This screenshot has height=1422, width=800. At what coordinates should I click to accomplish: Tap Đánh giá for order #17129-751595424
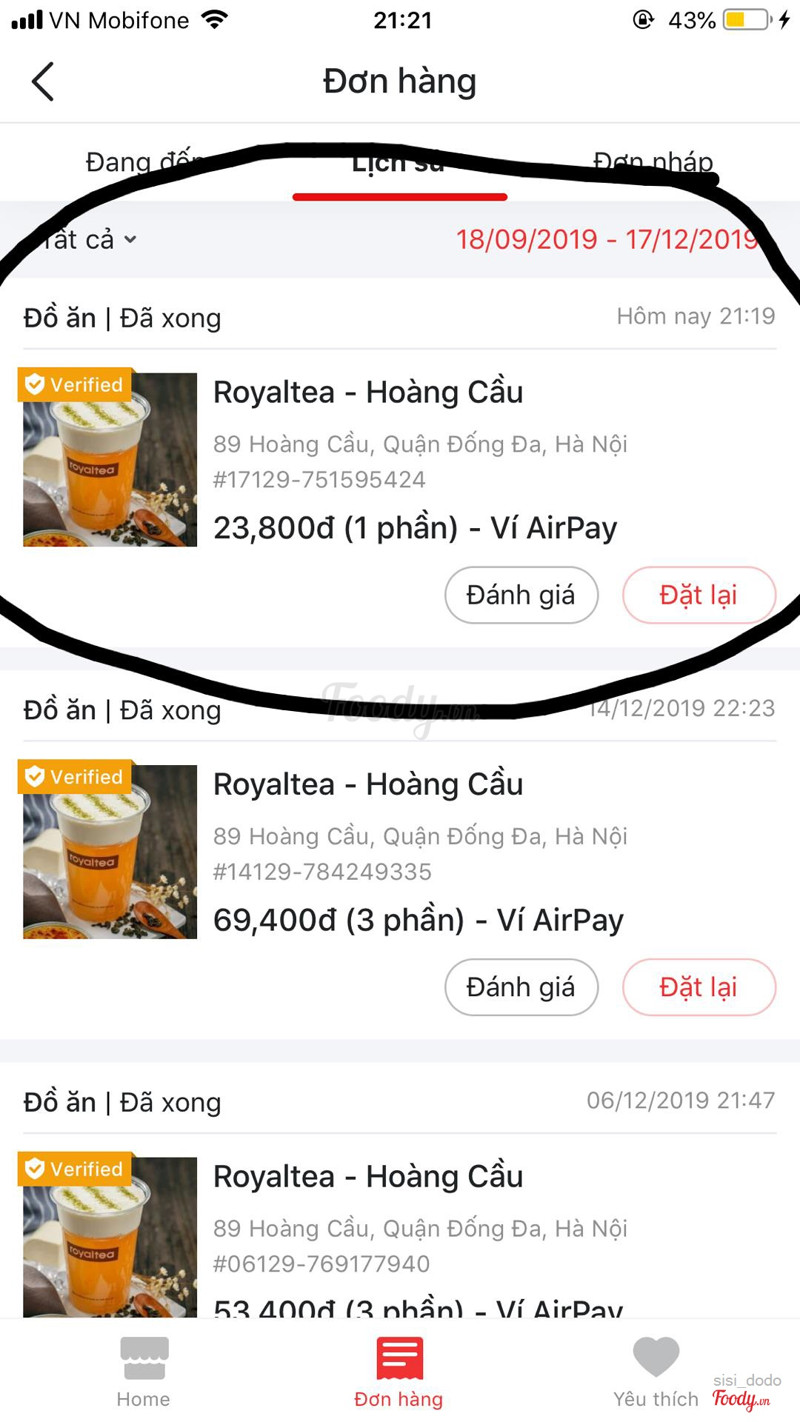521,595
